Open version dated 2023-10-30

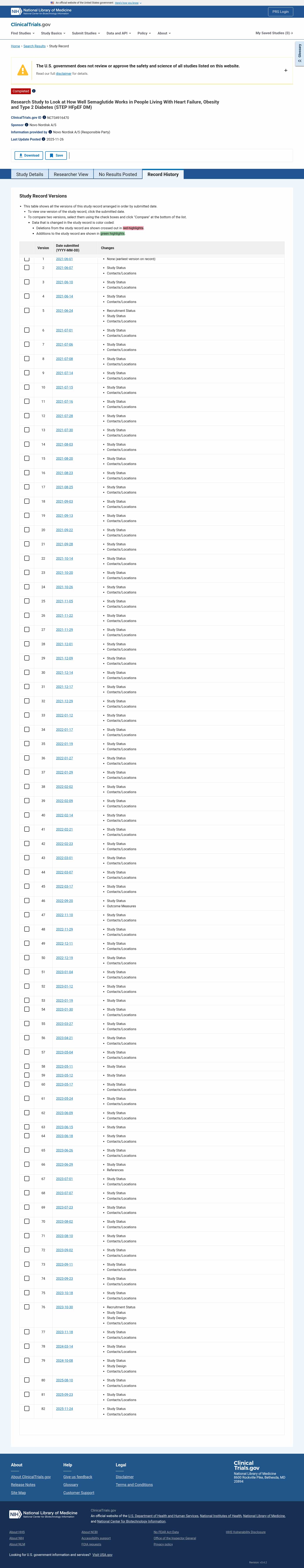[x=64, y=1307]
